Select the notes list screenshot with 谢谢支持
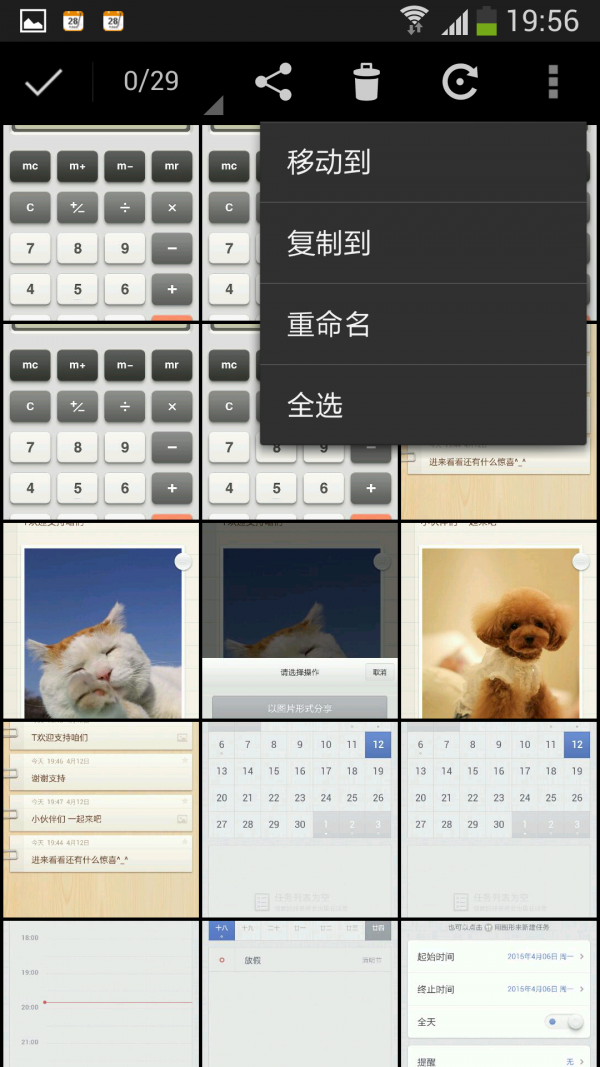This screenshot has height=1067, width=600. [100, 818]
